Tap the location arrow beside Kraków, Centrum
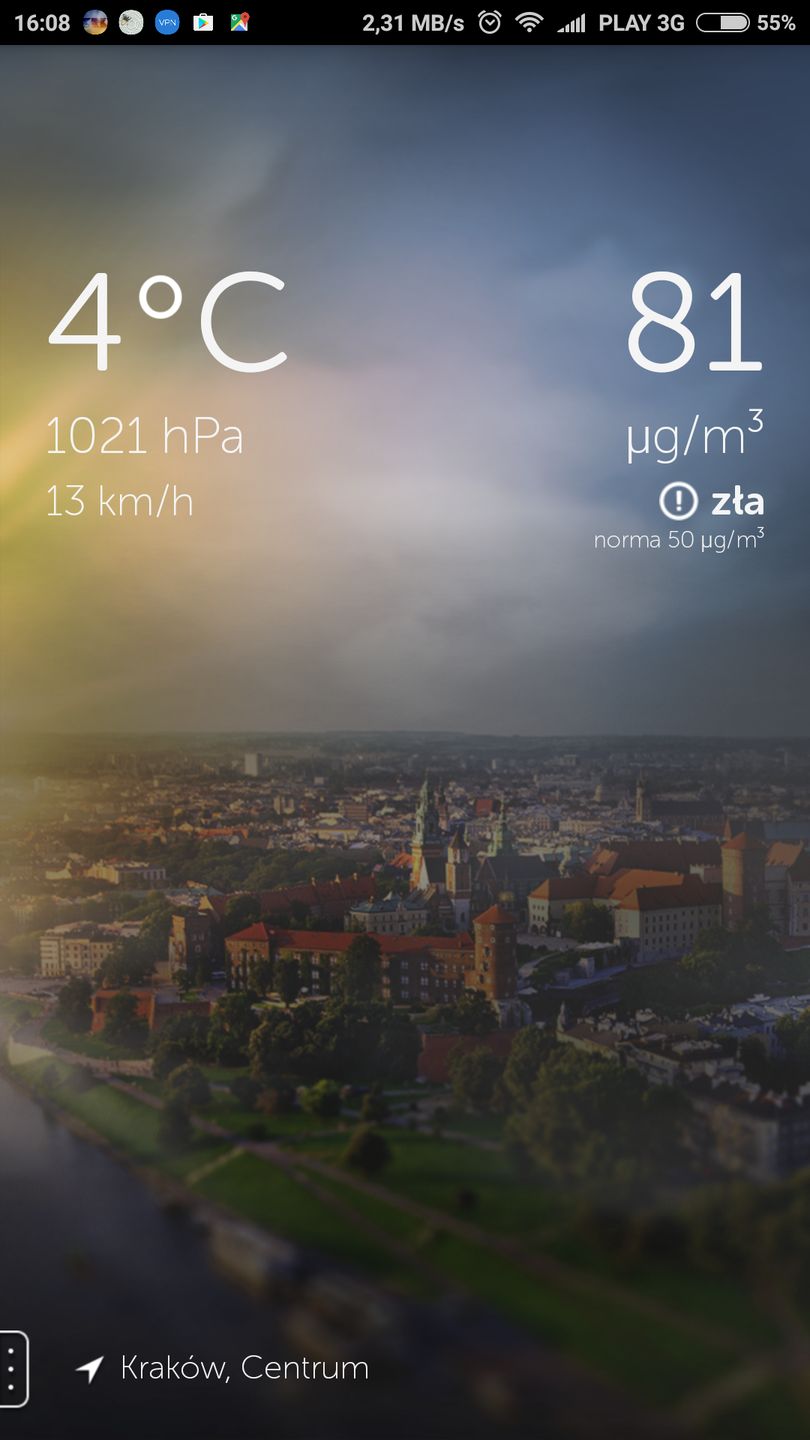The height and width of the screenshot is (1440, 810). [x=89, y=1367]
